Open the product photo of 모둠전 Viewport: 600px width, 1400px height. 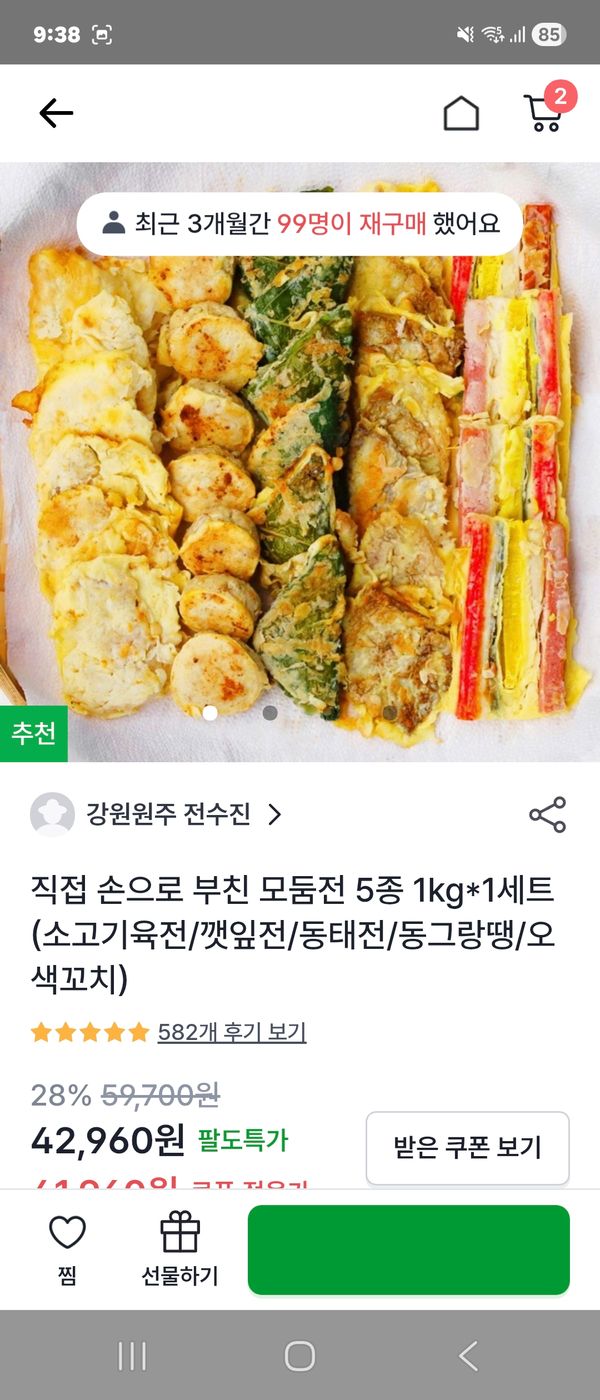(x=300, y=460)
